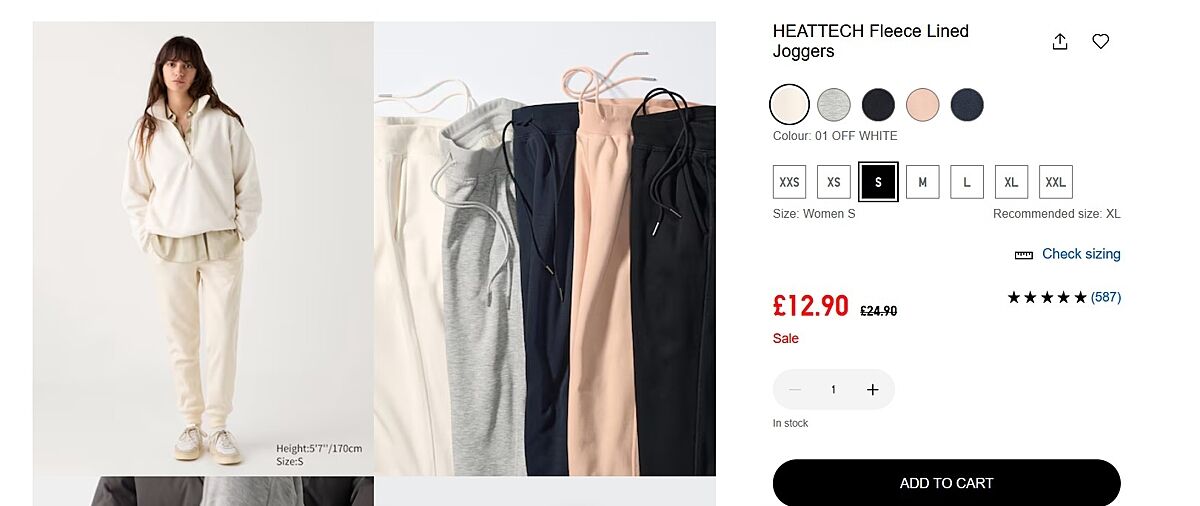Viewport: 1200px width, 506px height.
Task: Open the 587 customer reviews
Action: coord(1105,297)
